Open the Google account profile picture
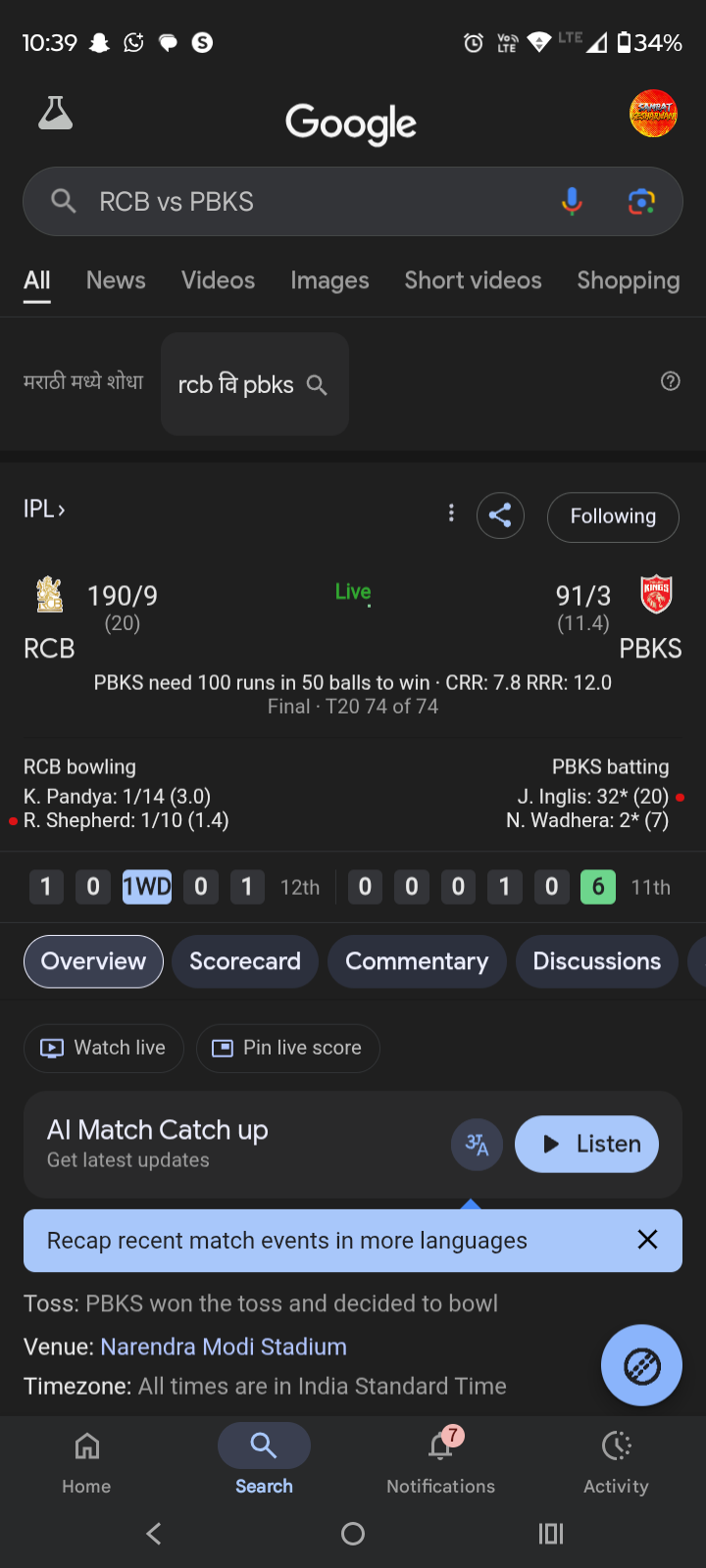This screenshot has width=706, height=1568. point(653,114)
